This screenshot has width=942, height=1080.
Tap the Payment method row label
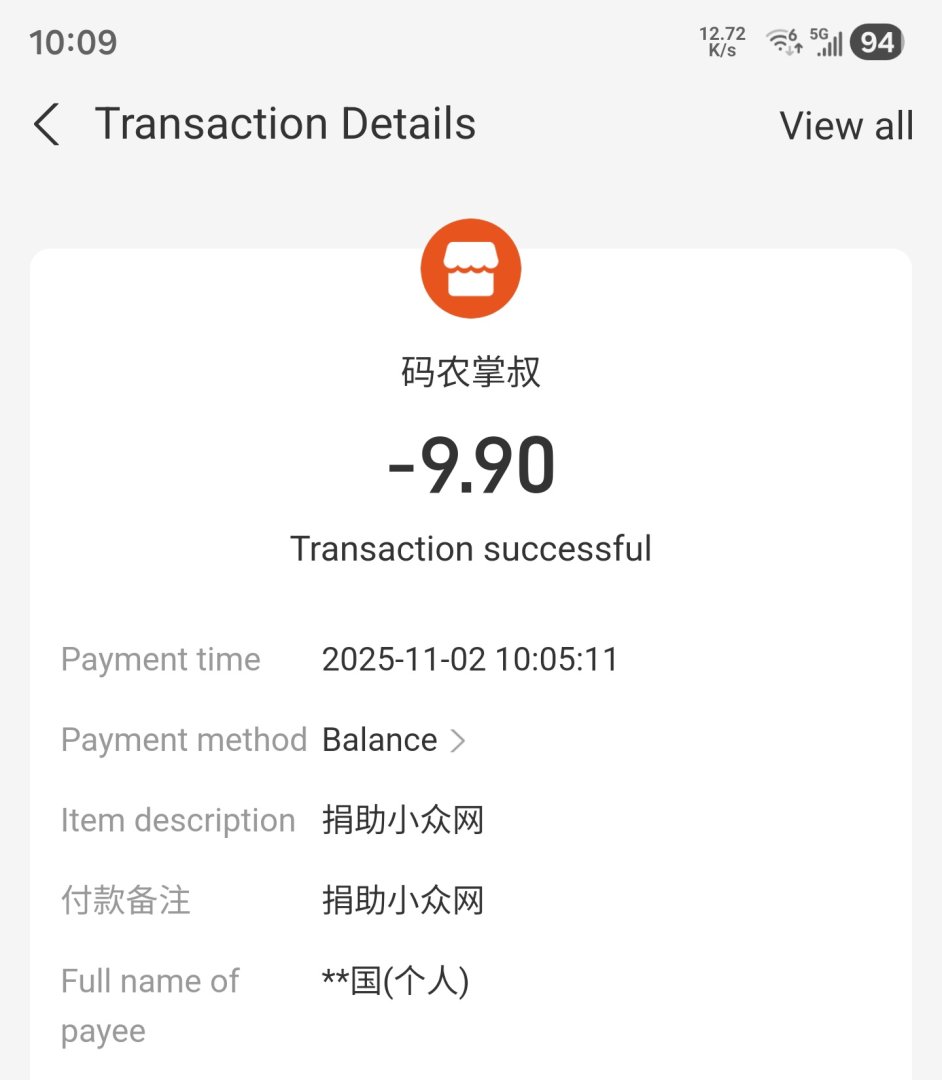click(184, 740)
